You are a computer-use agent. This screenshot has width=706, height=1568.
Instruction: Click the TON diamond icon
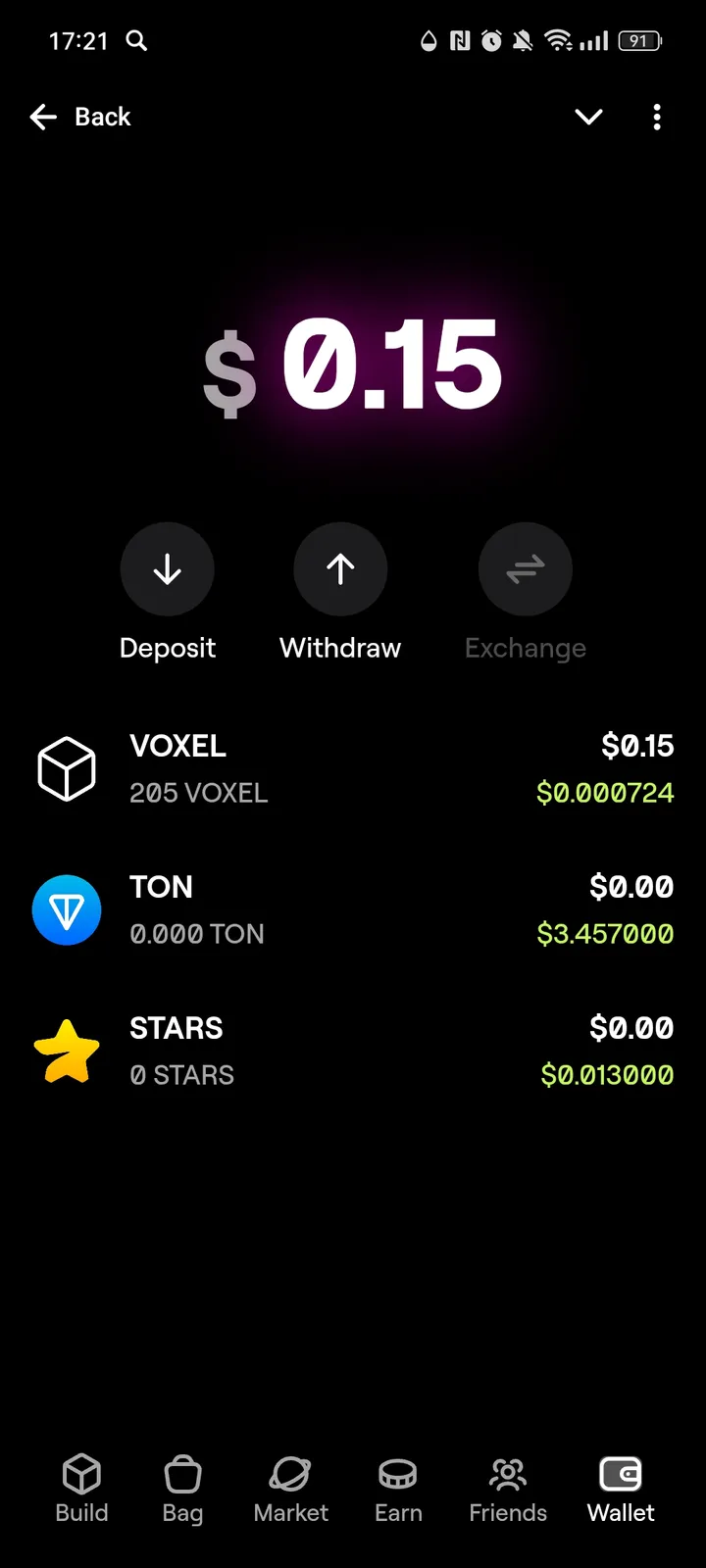pyautogui.click(x=67, y=909)
